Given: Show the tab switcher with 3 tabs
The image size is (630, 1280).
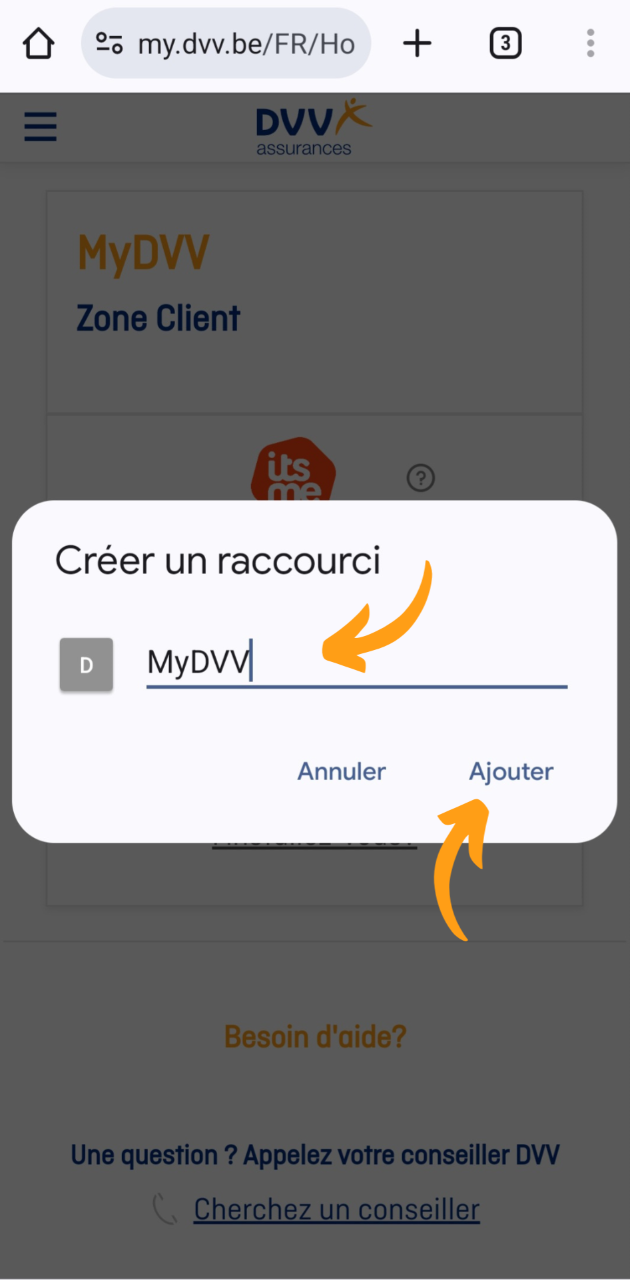Looking at the screenshot, I should [x=505, y=43].
